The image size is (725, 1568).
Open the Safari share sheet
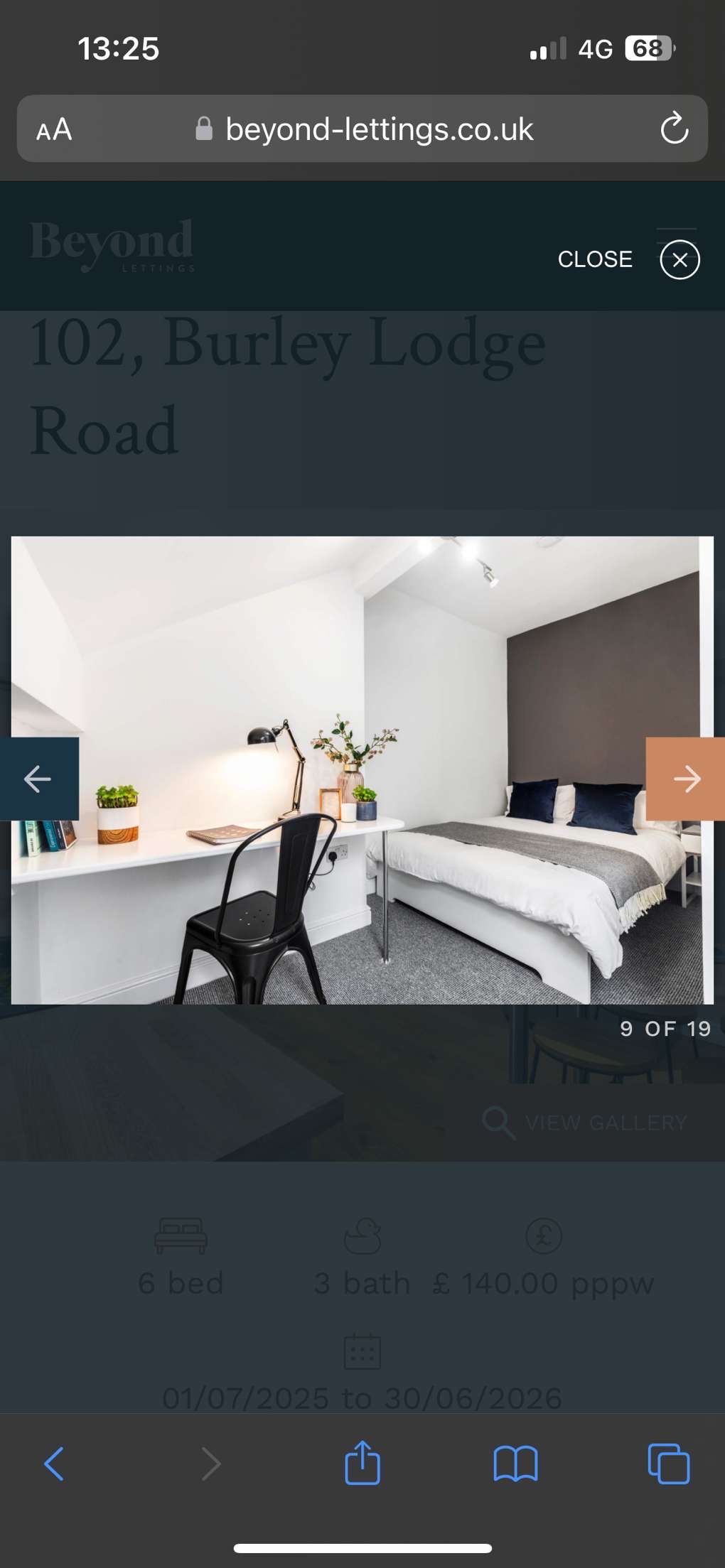(362, 1464)
